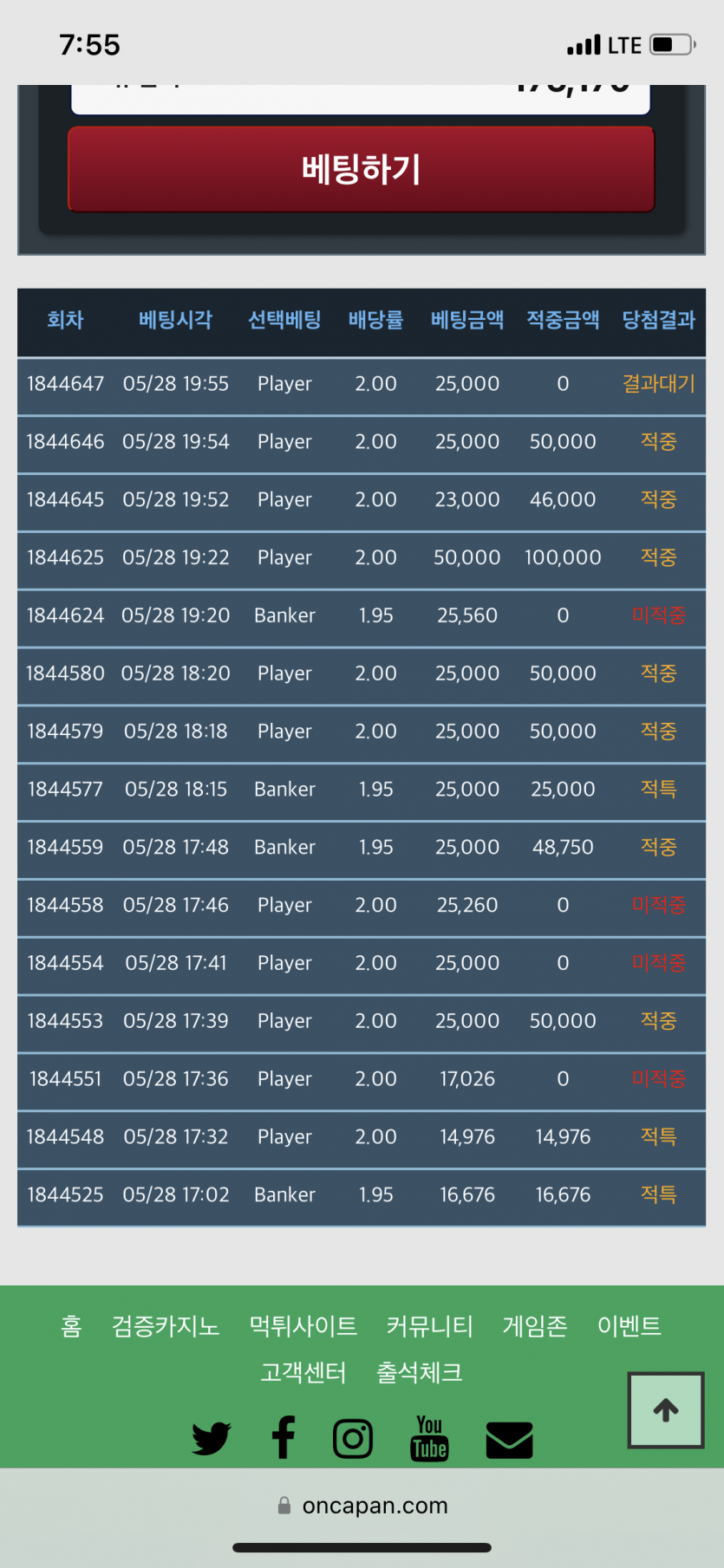The width and height of the screenshot is (724, 1568).
Task: Go to 출석체크 page
Action: pos(419,1372)
